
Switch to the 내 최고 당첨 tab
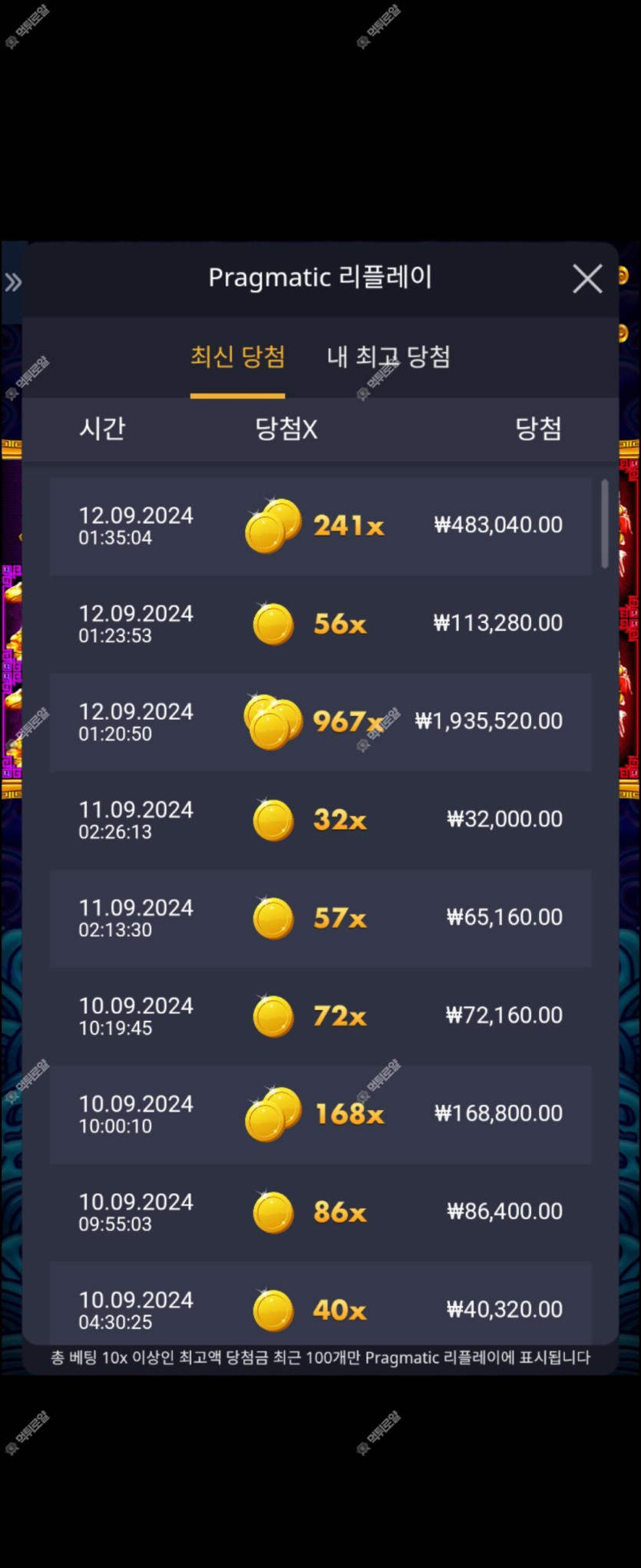(388, 356)
